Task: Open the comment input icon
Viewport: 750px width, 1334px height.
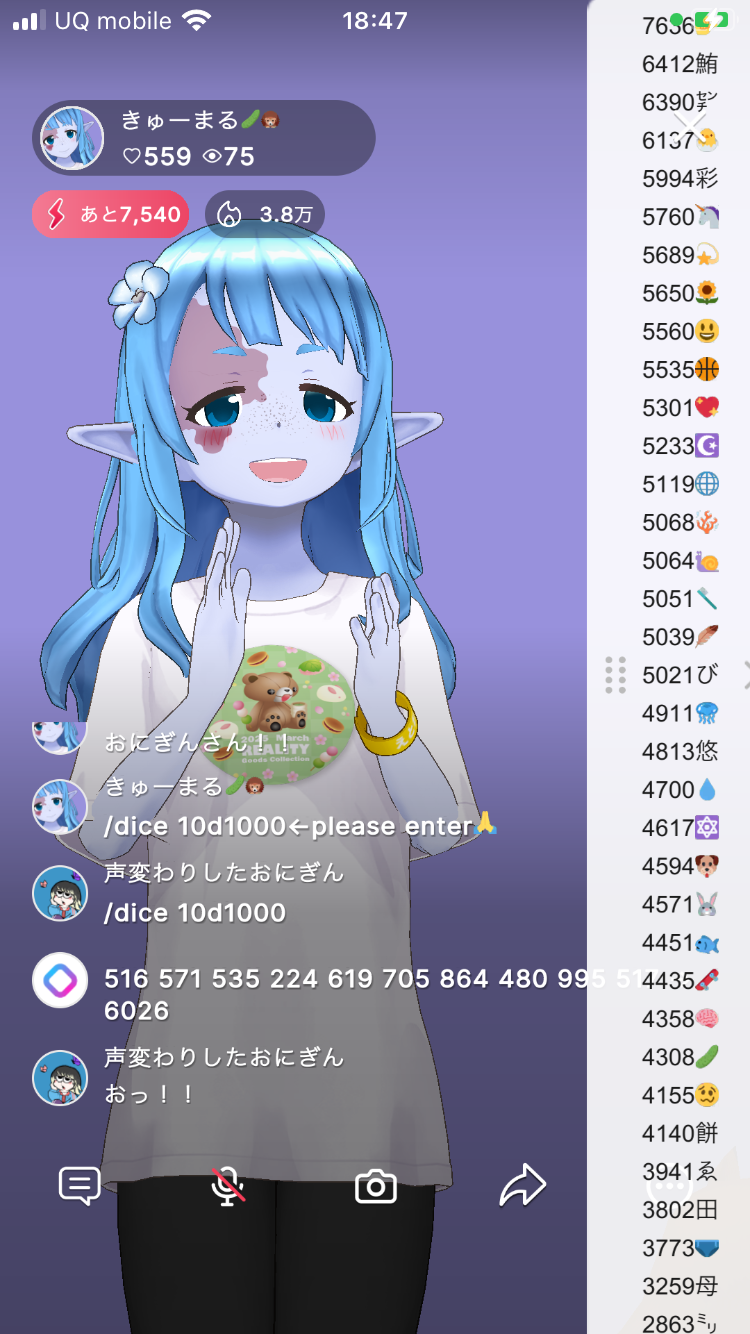Action: point(79,1186)
